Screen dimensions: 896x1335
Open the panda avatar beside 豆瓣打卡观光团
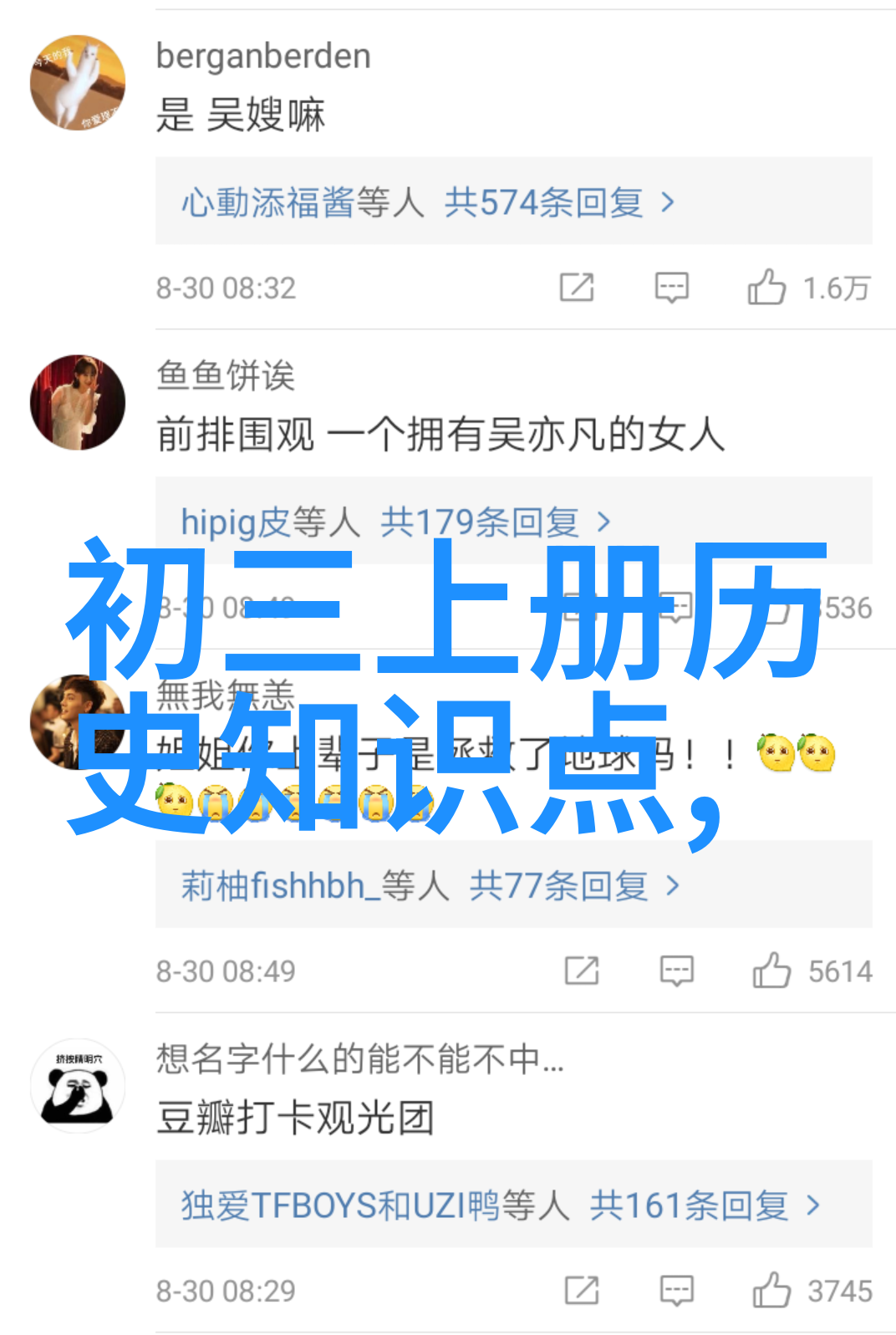click(78, 1086)
